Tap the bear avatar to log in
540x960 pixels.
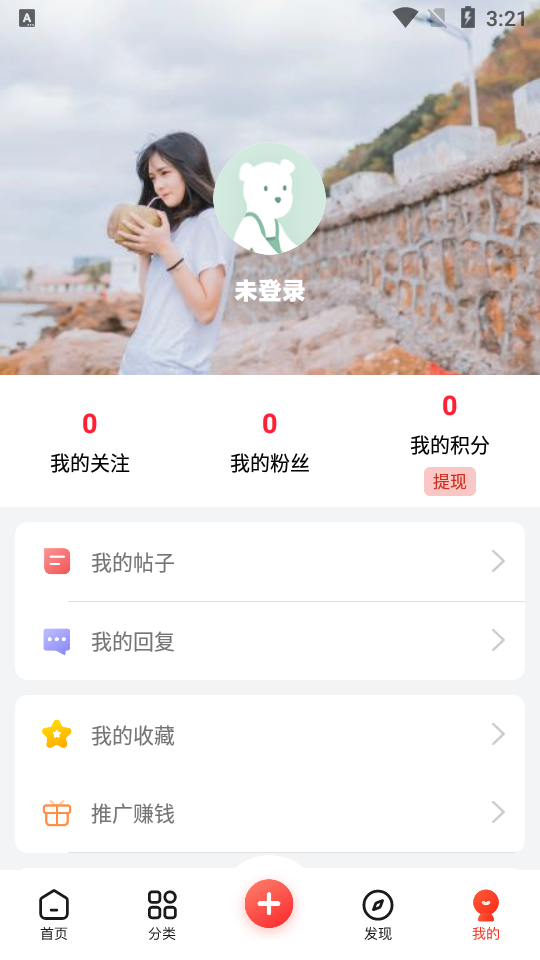[269, 199]
